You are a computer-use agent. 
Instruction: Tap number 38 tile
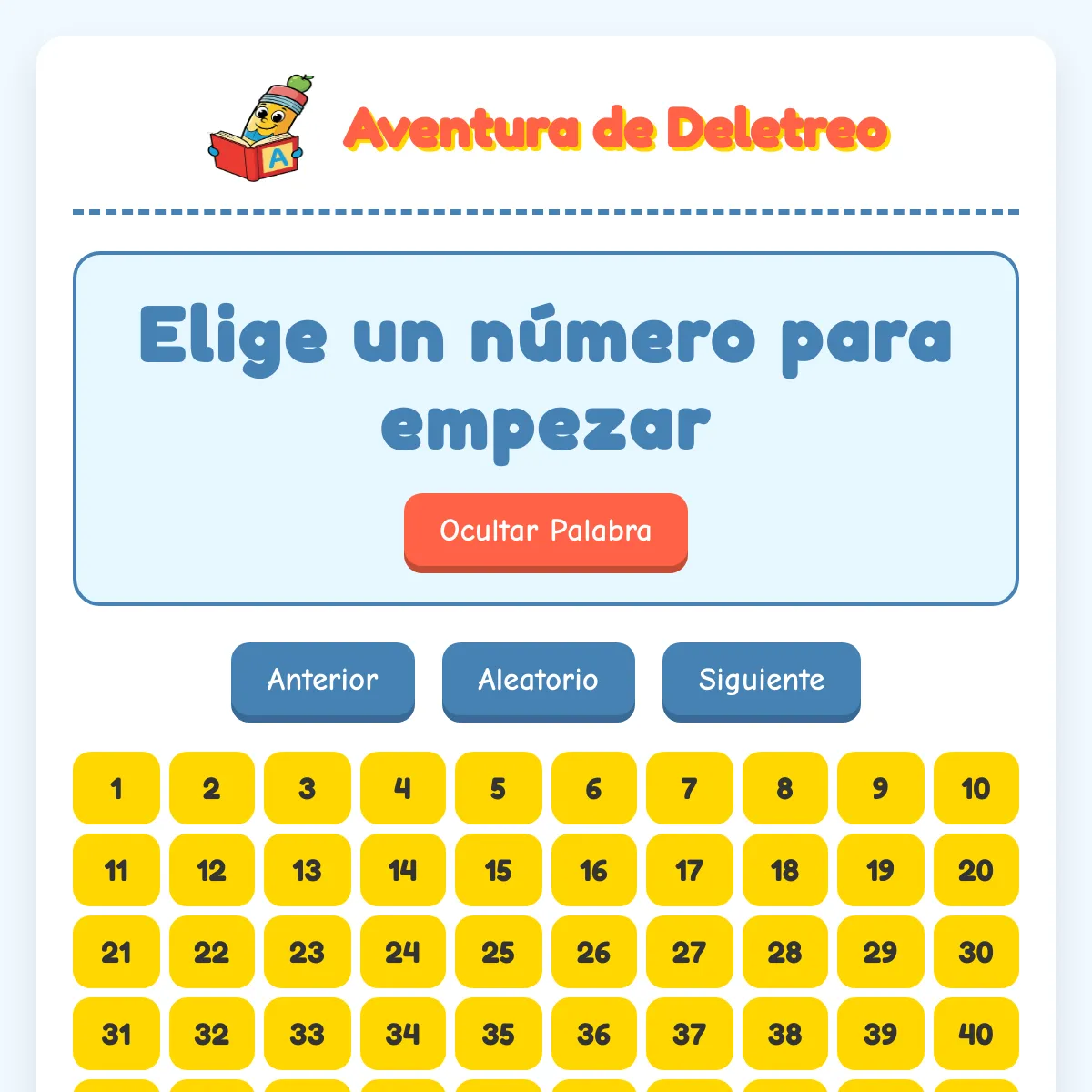pyautogui.click(x=784, y=1034)
